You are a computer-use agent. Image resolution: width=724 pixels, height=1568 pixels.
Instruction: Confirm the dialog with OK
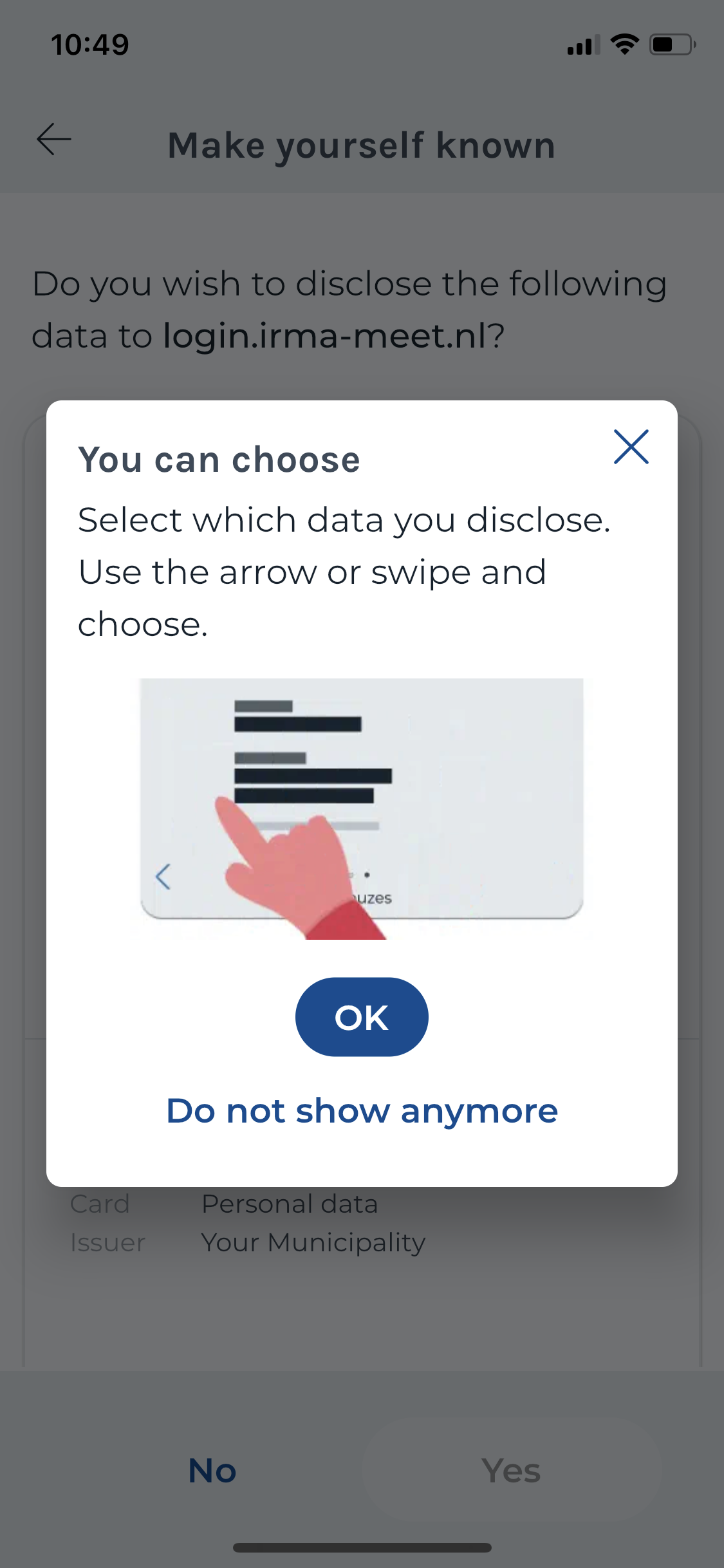(x=362, y=1017)
